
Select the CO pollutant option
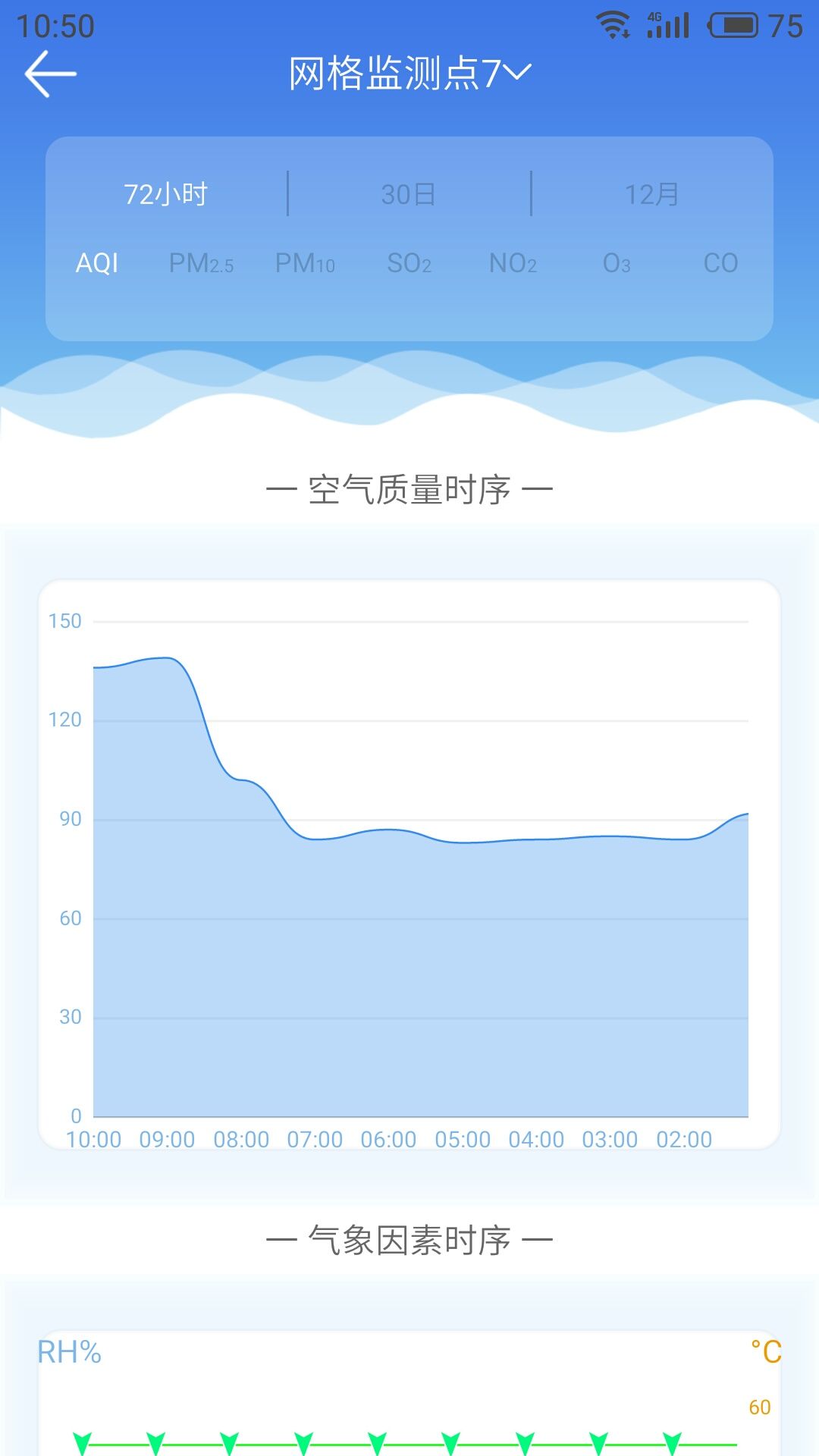click(719, 263)
